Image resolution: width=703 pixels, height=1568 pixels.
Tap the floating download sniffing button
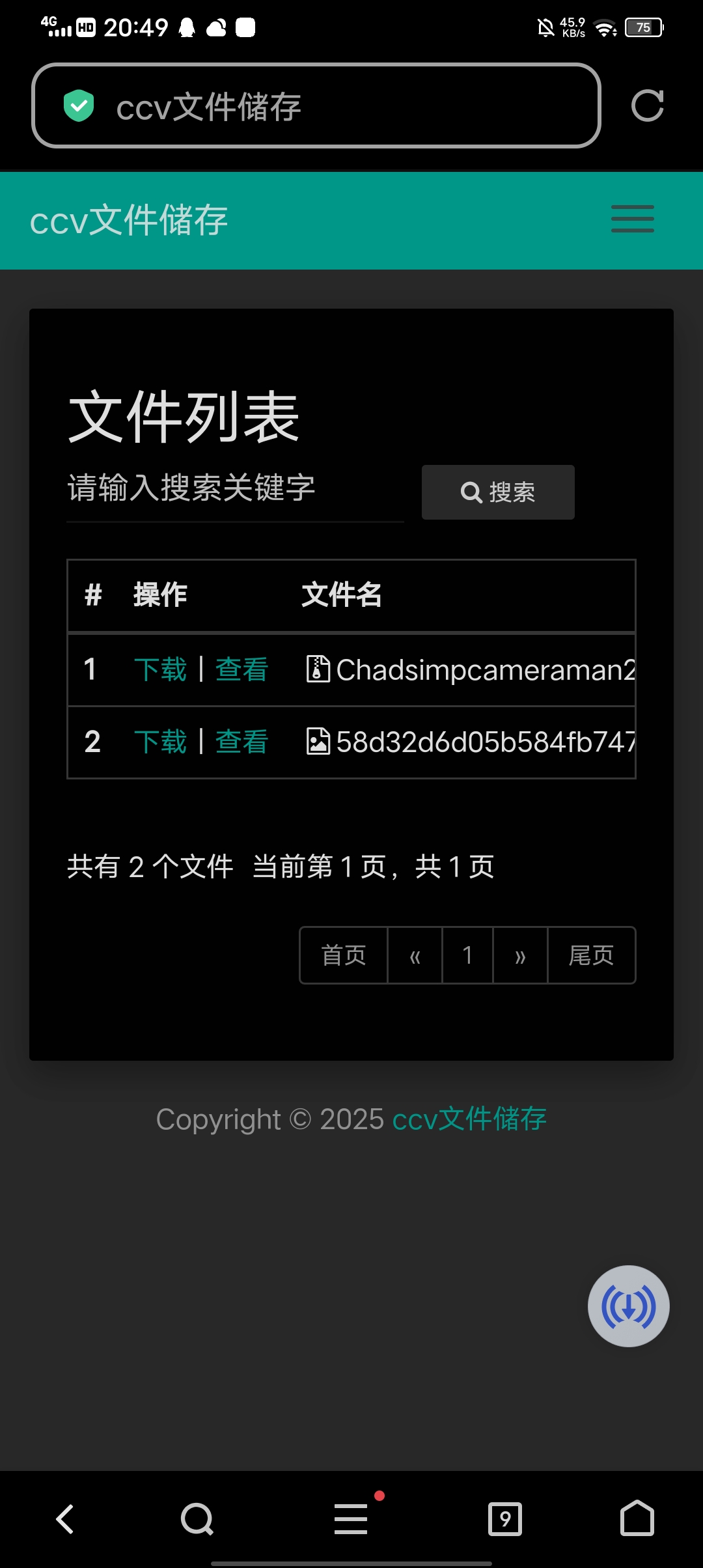click(628, 1306)
